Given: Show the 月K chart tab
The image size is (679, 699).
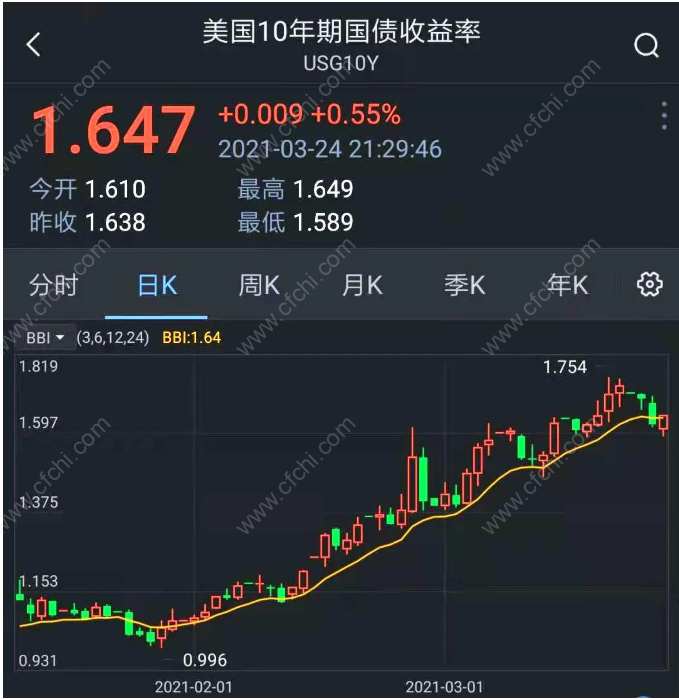Looking at the screenshot, I should [x=362, y=285].
